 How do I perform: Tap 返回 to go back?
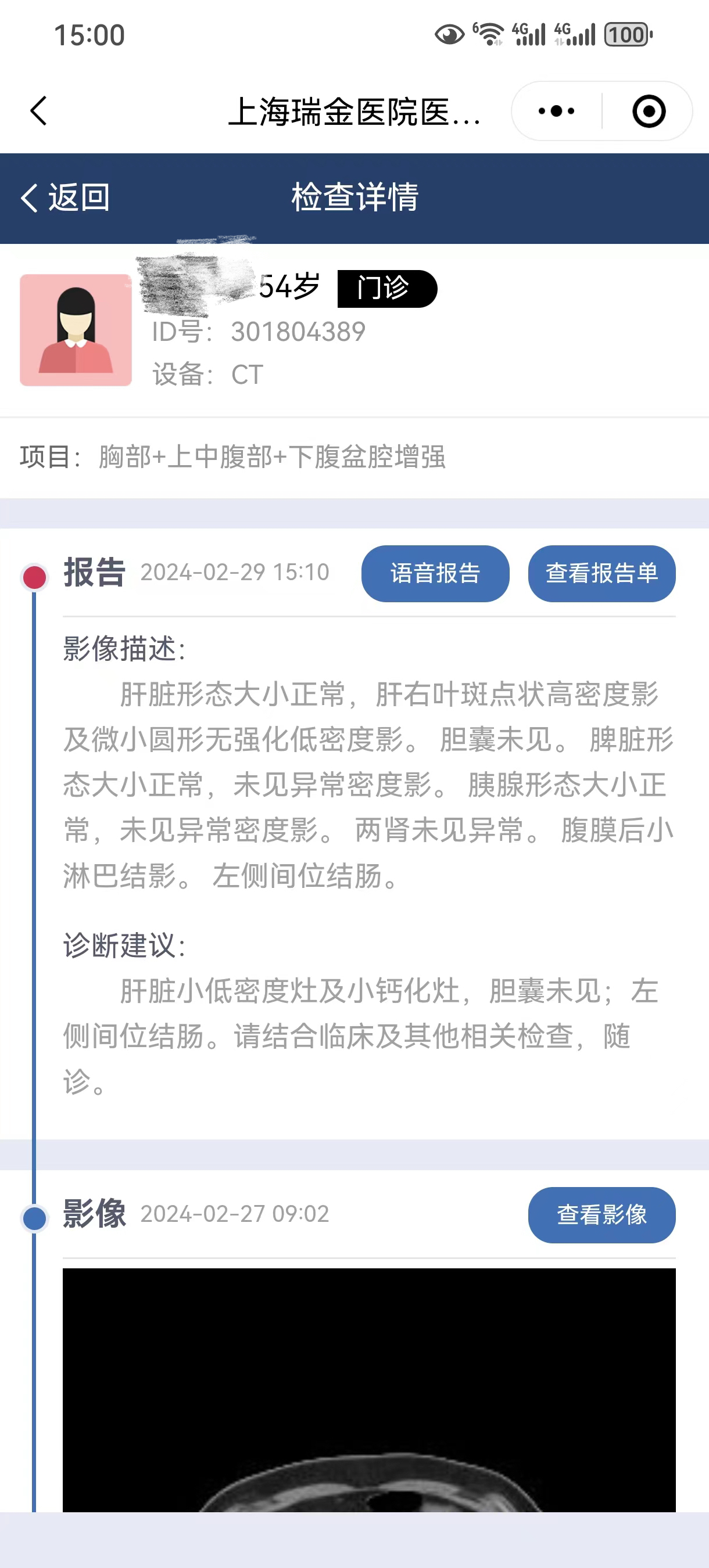coord(65,198)
